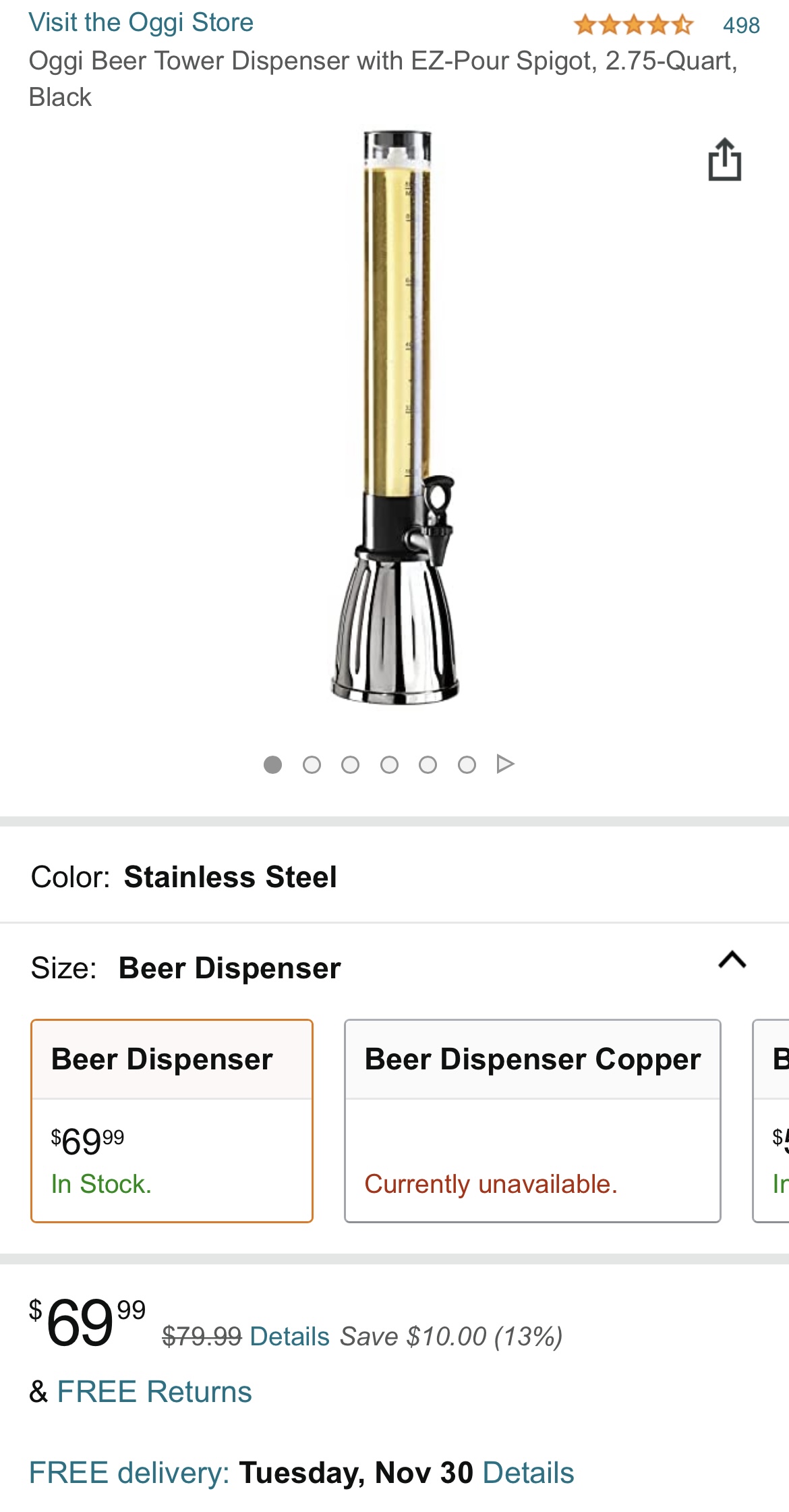Choose the Beer Dispenser Copper option
Viewport: 789px width, 1512px height.
click(532, 1120)
